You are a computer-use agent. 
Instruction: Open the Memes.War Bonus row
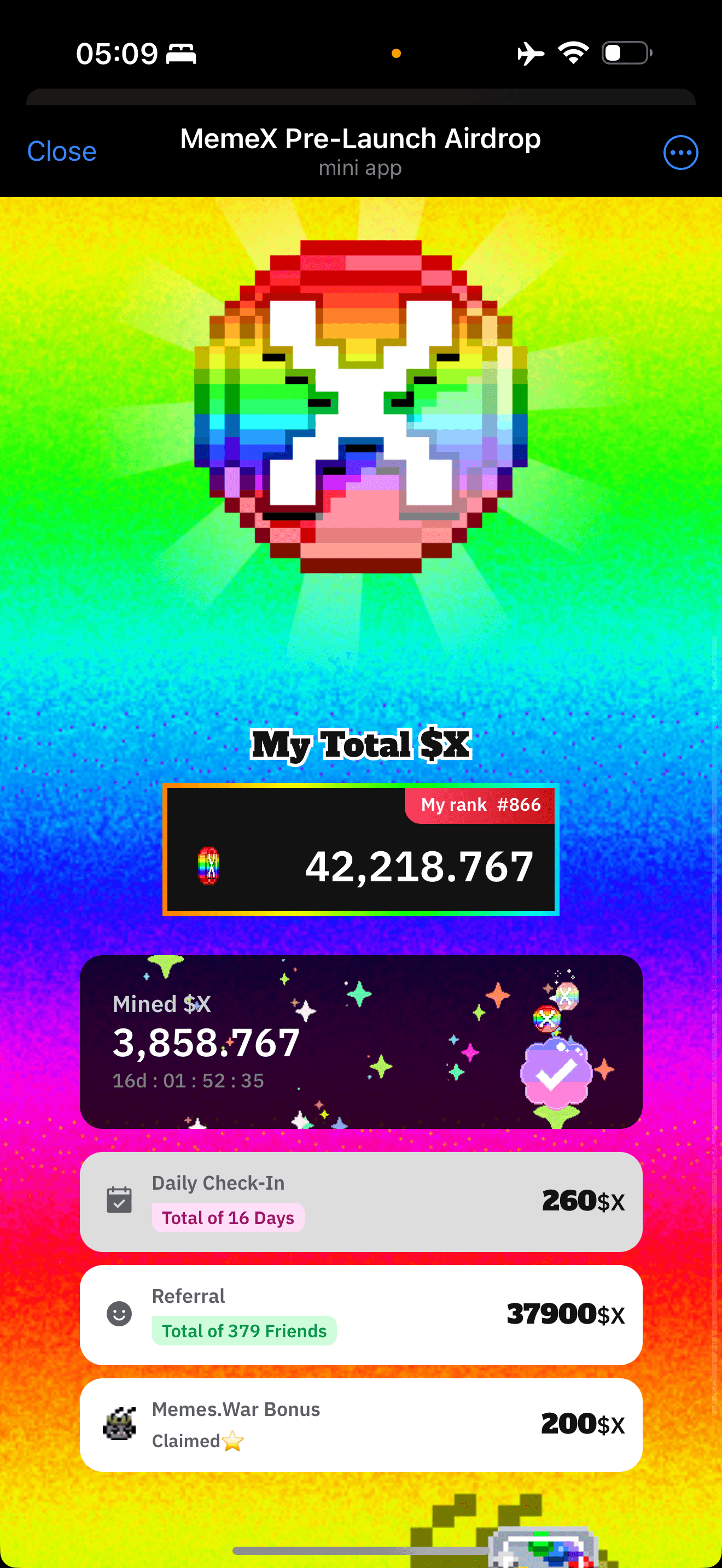click(361, 1424)
